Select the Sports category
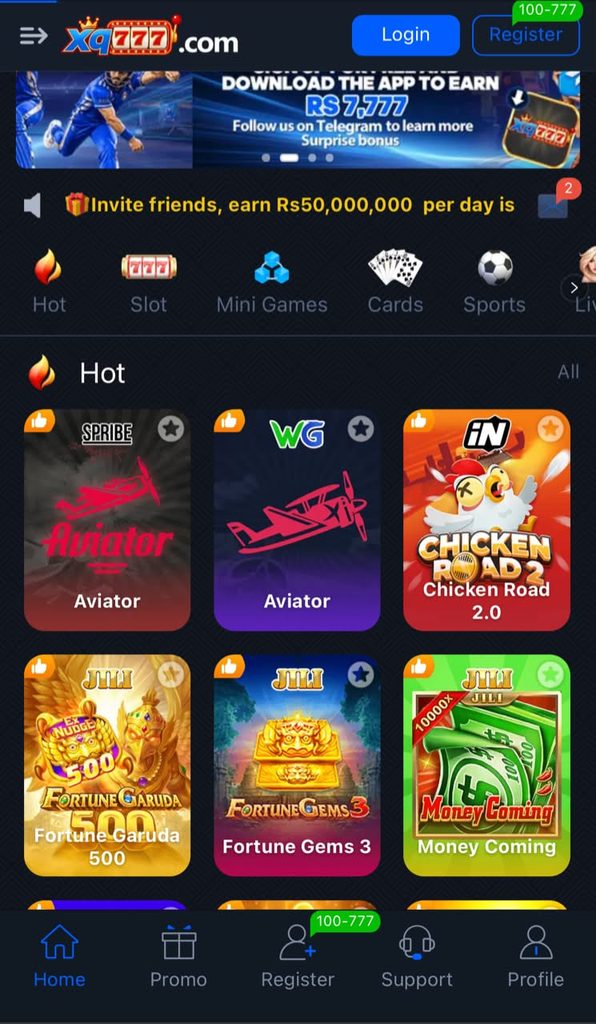 coord(494,283)
